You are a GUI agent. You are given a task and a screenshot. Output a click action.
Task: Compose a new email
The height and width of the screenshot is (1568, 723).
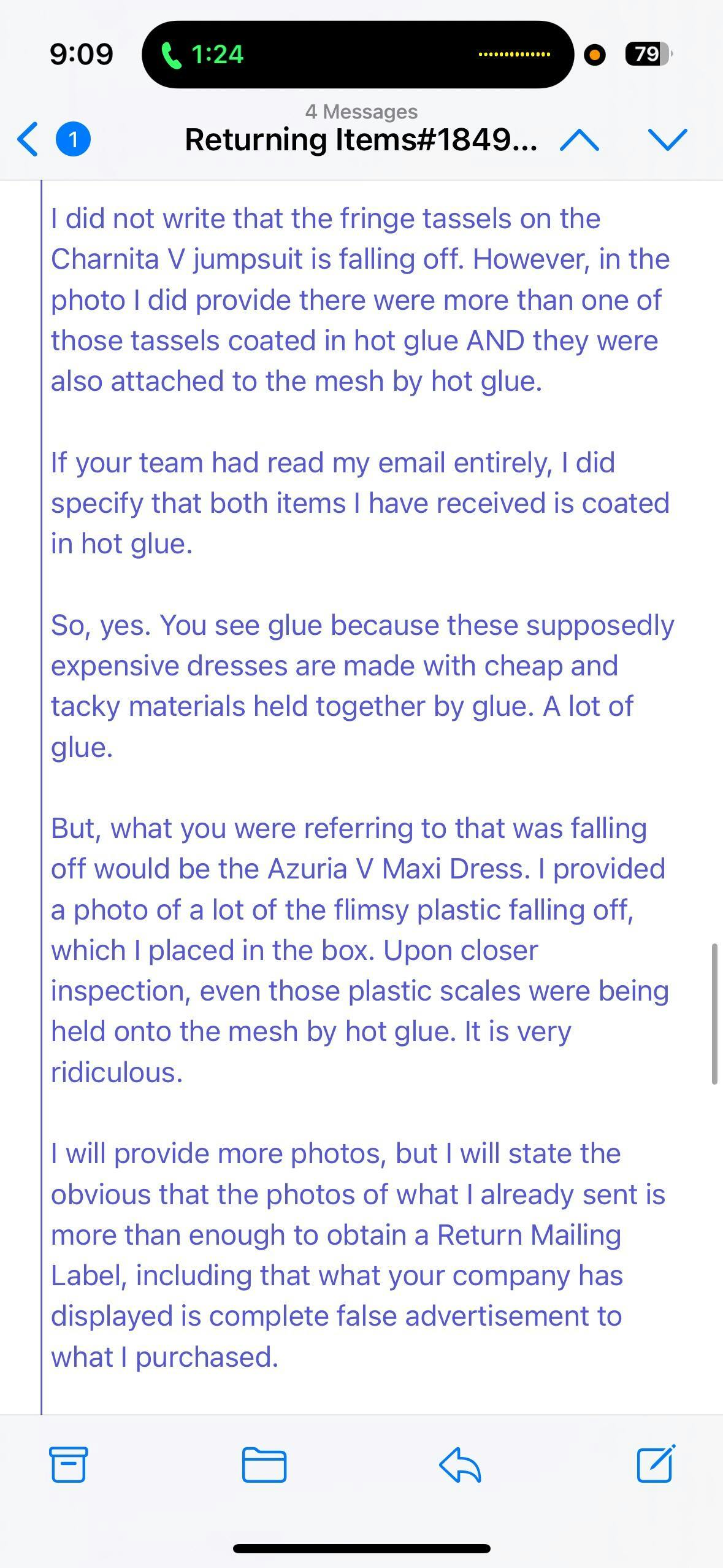[656, 1464]
